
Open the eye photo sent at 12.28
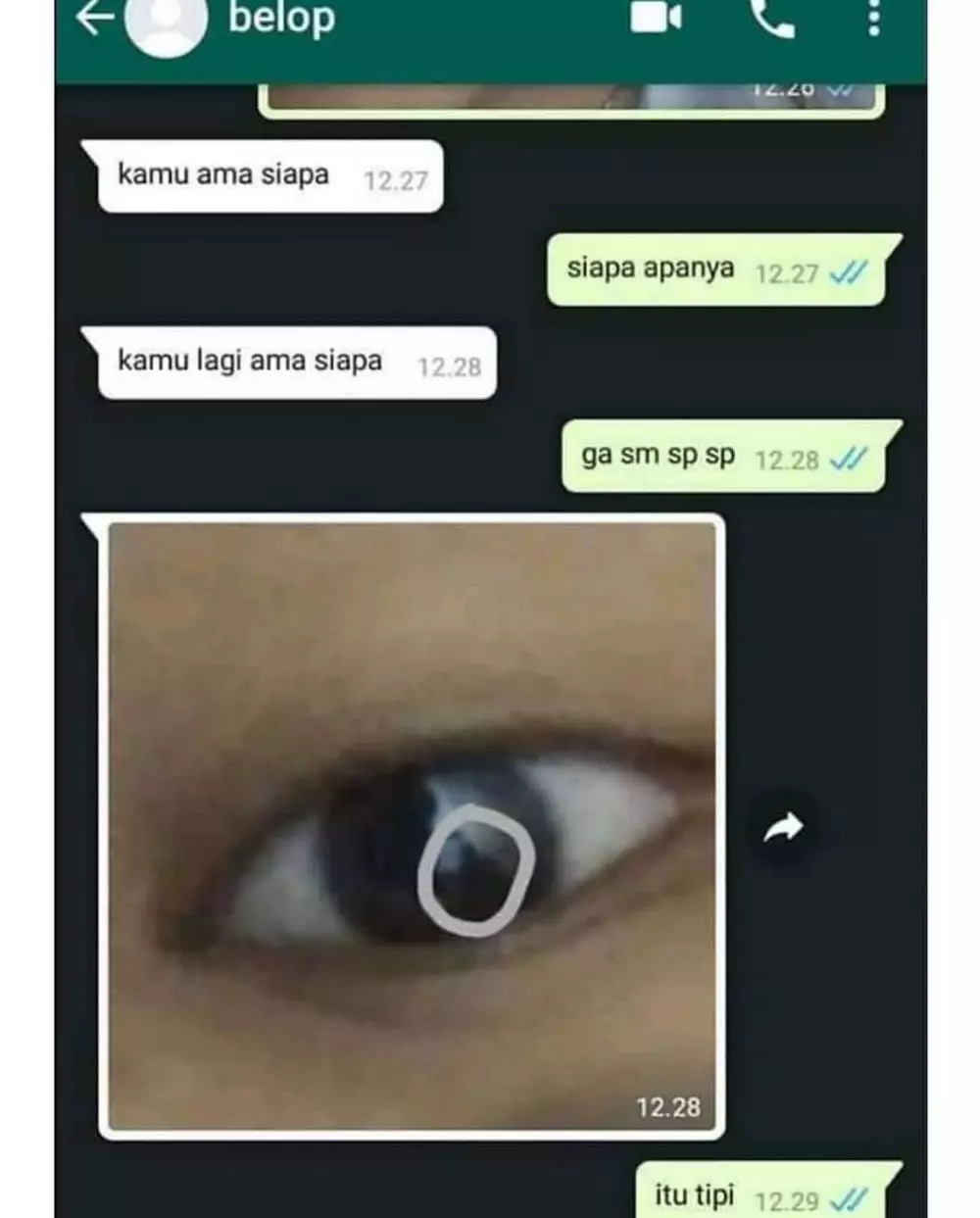(x=412, y=825)
